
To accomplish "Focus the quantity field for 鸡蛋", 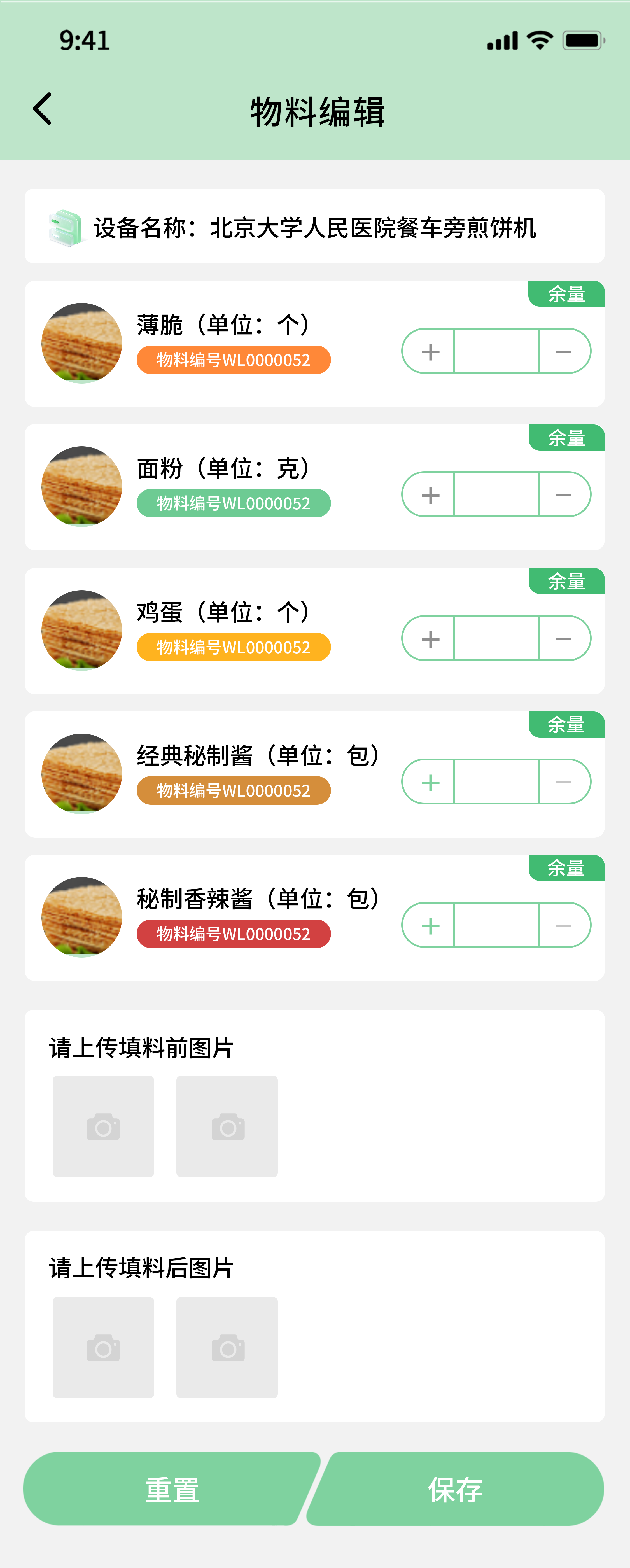I will [x=497, y=638].
